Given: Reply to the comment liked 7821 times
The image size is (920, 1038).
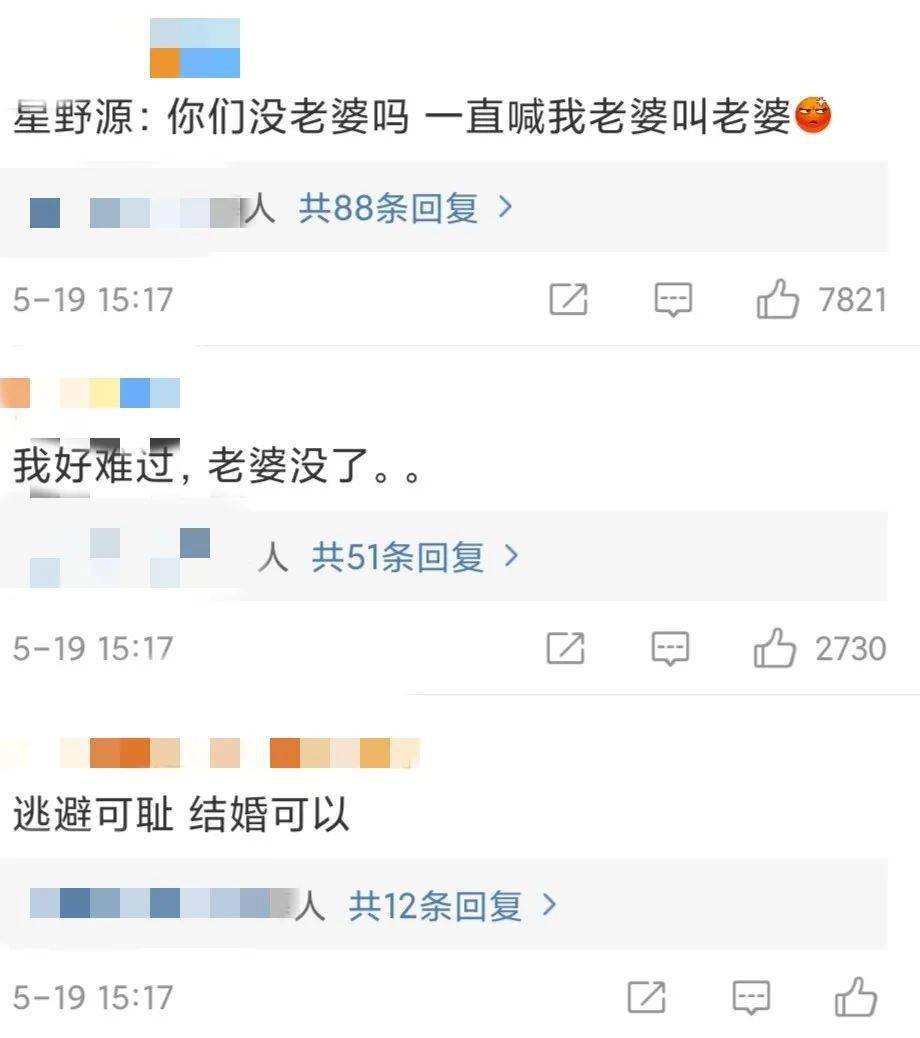Looking at the screenshot, I should pos(673,300).
